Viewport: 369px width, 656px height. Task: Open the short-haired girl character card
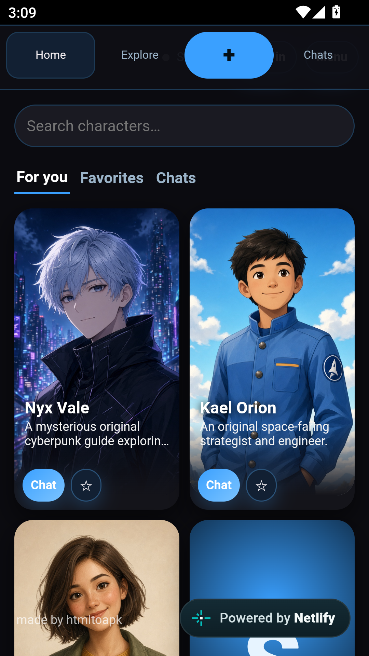tap(97, 588)
